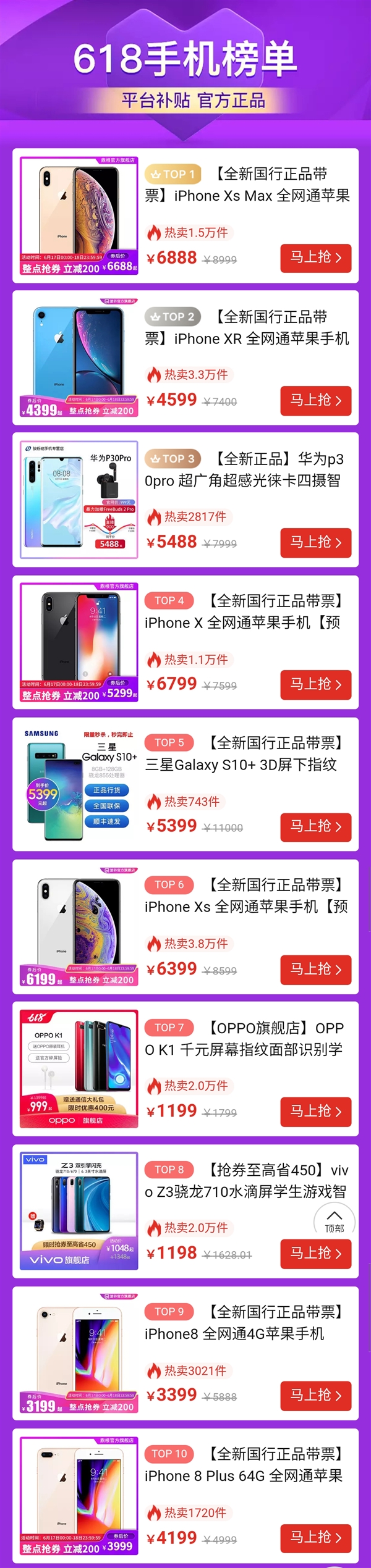Jump back to top with 顶部 button
The width and height of the screenshot is (371, 1568).
click(334, 1220)
